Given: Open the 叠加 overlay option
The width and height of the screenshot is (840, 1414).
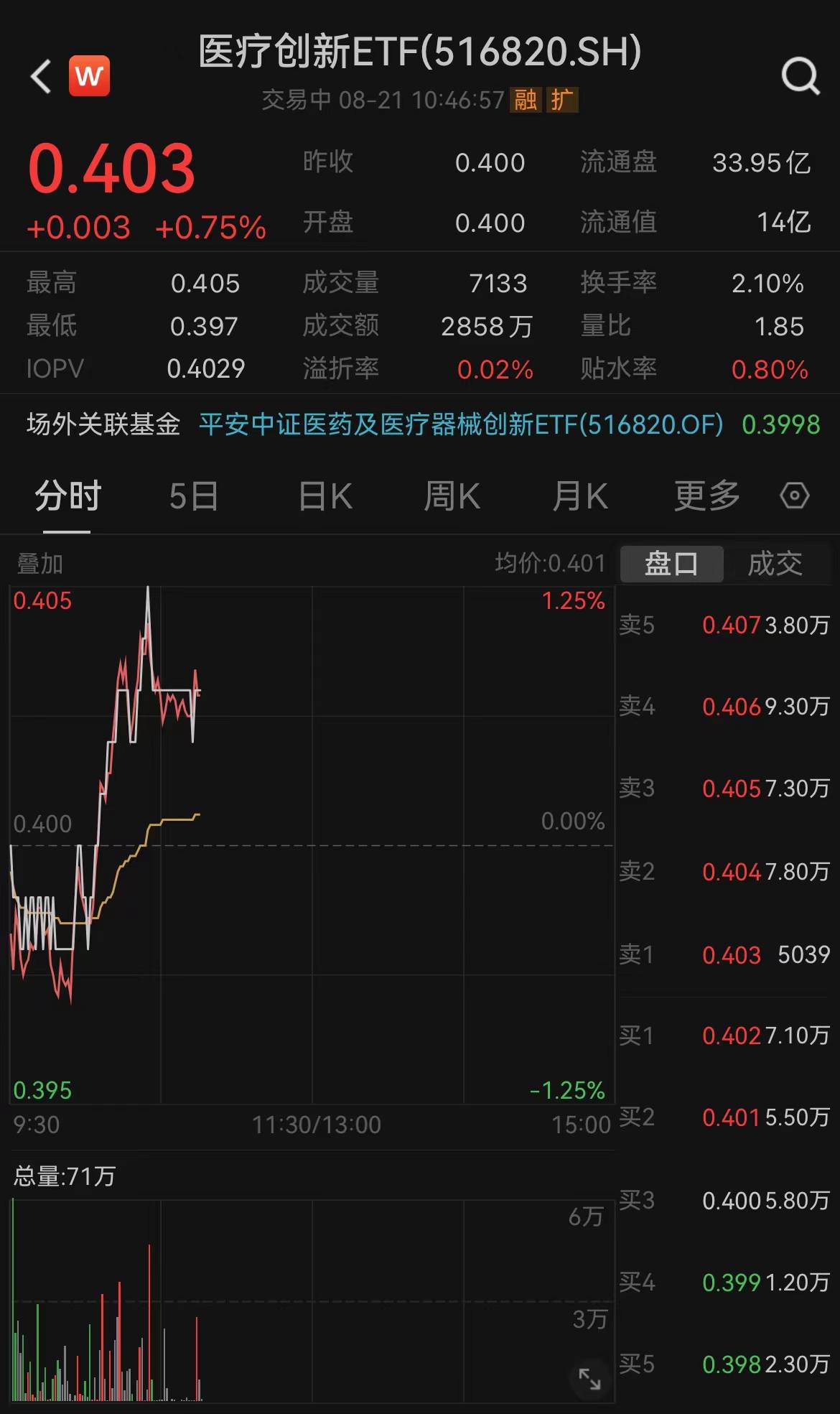Looking at the screenshot, I should coord(41,564).
